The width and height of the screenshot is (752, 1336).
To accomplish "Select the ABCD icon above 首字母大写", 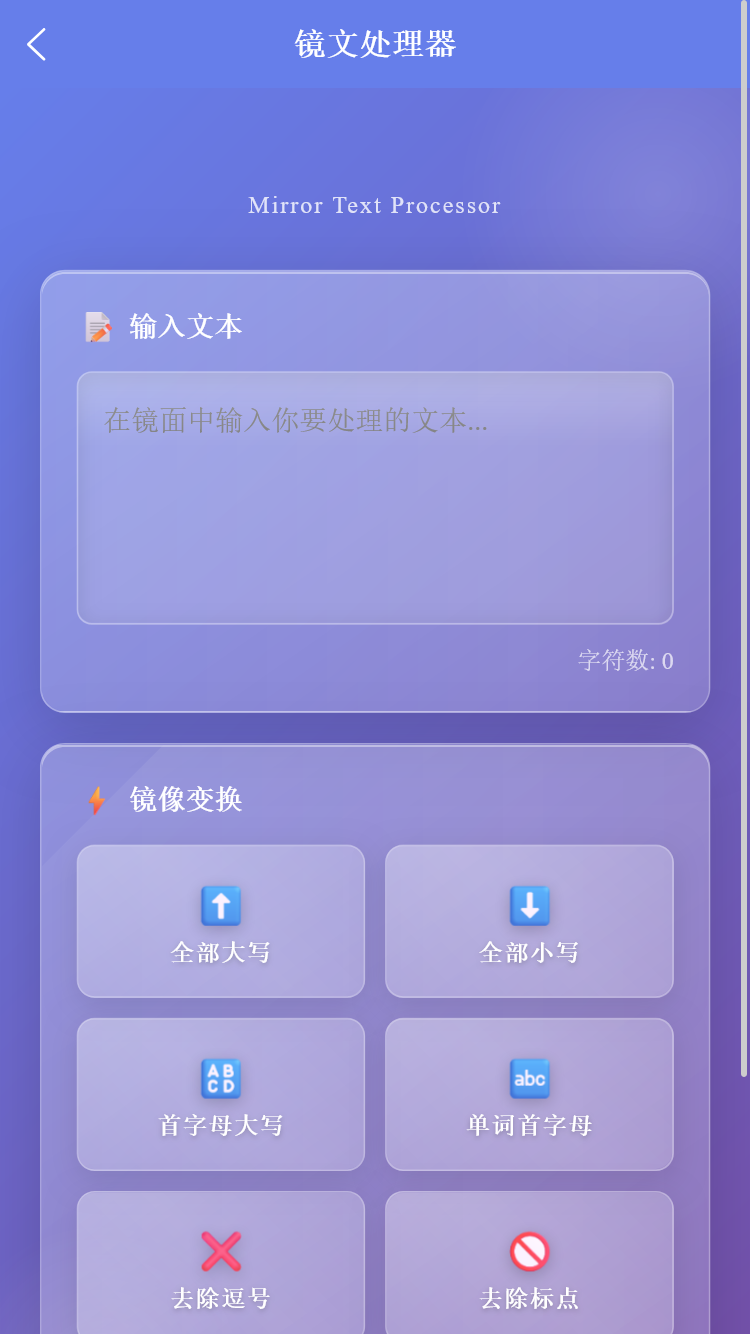I will click(220, 1077).
